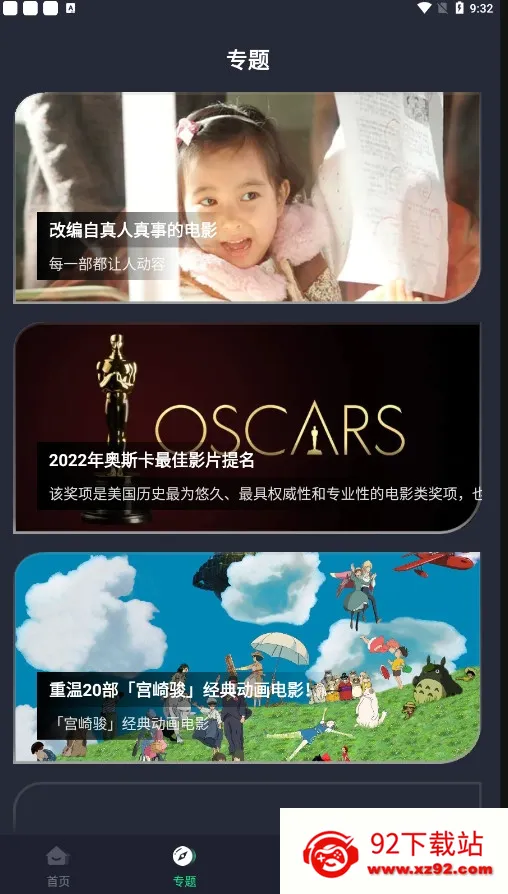The image size is (508, 894).
Task: Open the 宫崎骏 classic animation topic card
Action: coord(247,657)
